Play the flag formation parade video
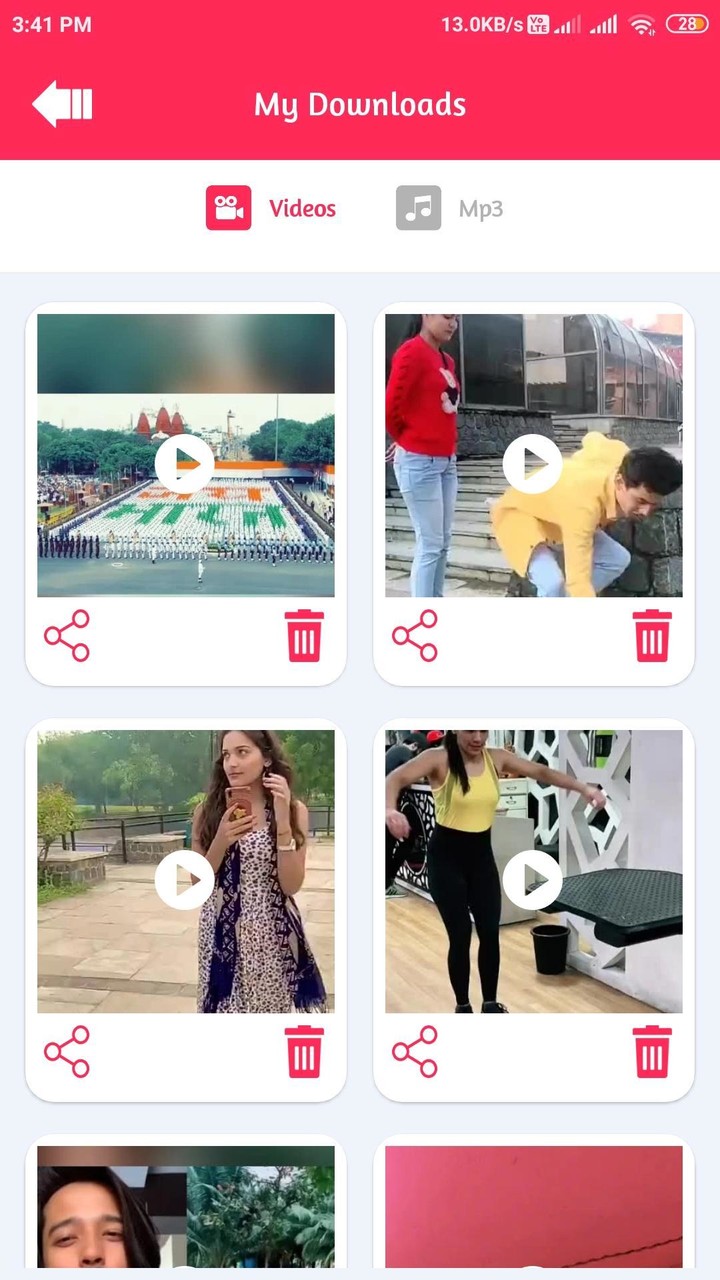Screen dimensions: 720x1280 (184, 461)
